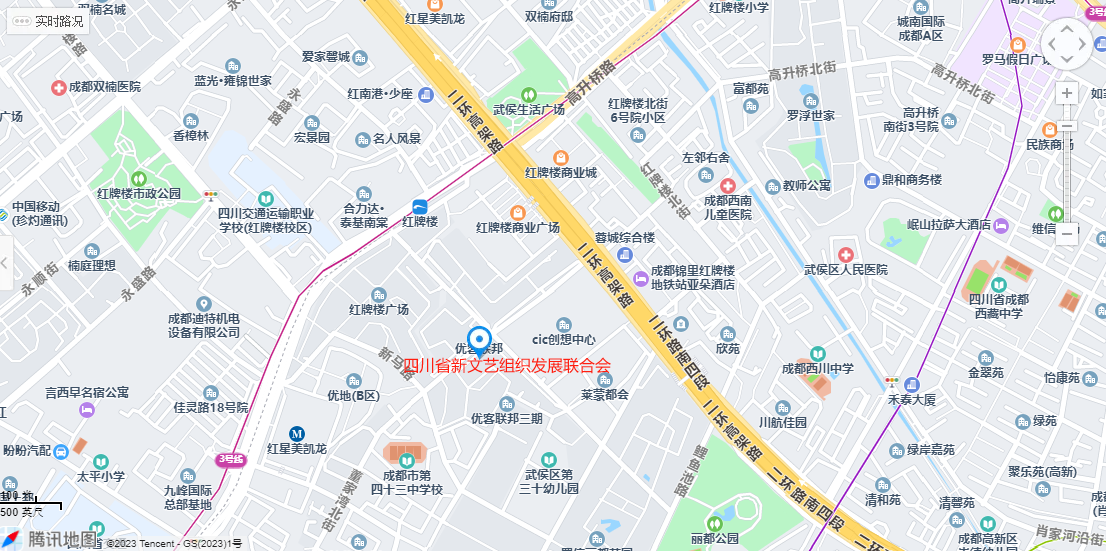Expand the side panel arrow at left edge
Image resolution: width=1106 pixels, height=551 pixels.
tap(4, 264)
